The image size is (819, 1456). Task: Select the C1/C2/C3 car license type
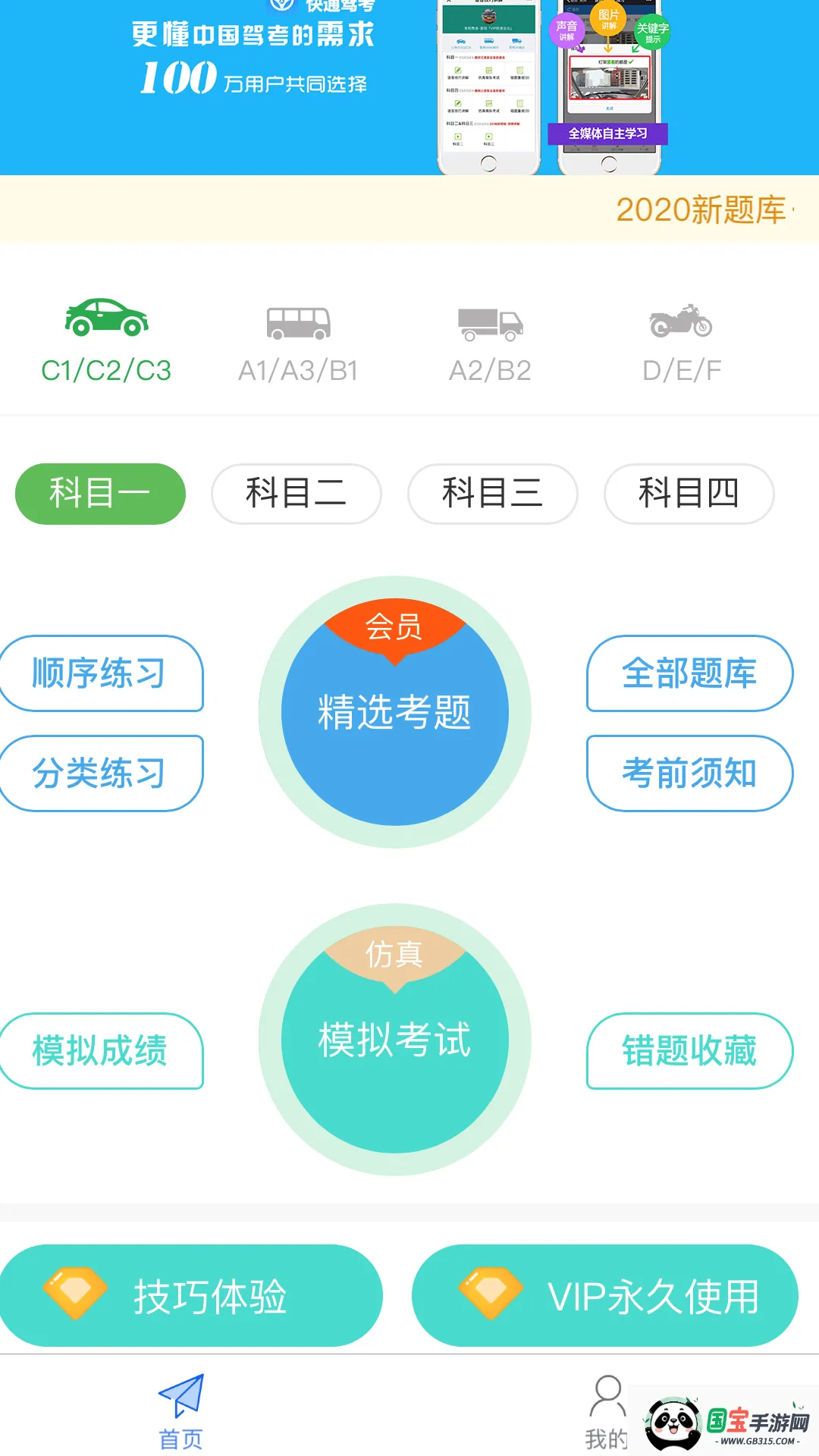[106, 341]
